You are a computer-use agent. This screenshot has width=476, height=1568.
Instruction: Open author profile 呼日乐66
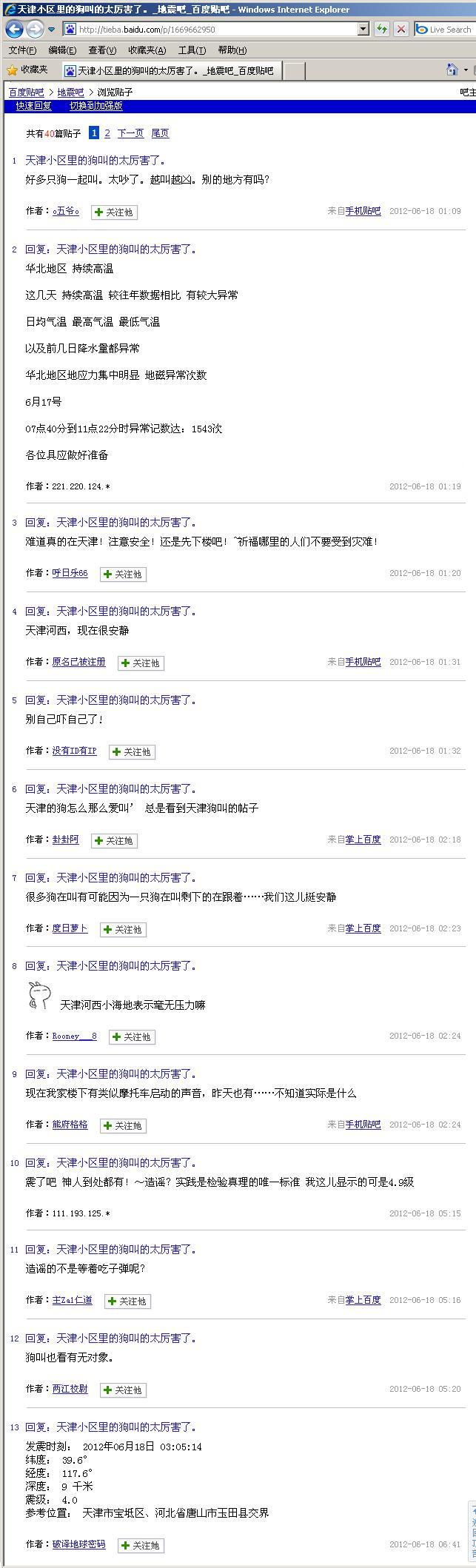(x=70, y=573)
